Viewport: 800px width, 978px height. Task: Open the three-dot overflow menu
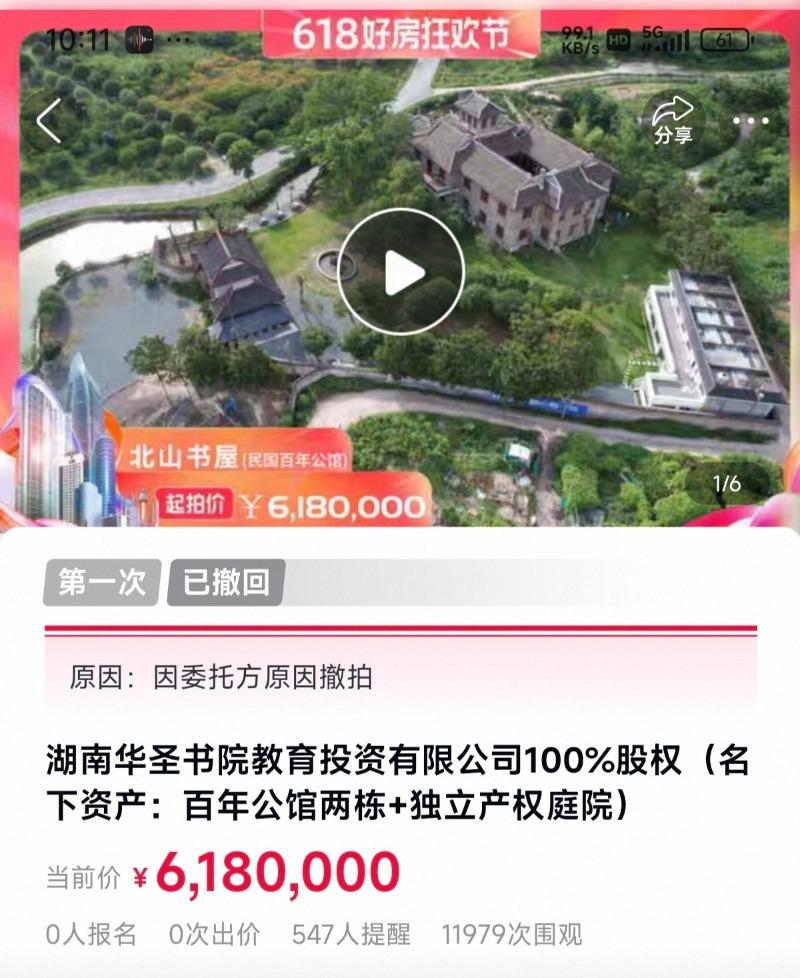tap(750, 122)
